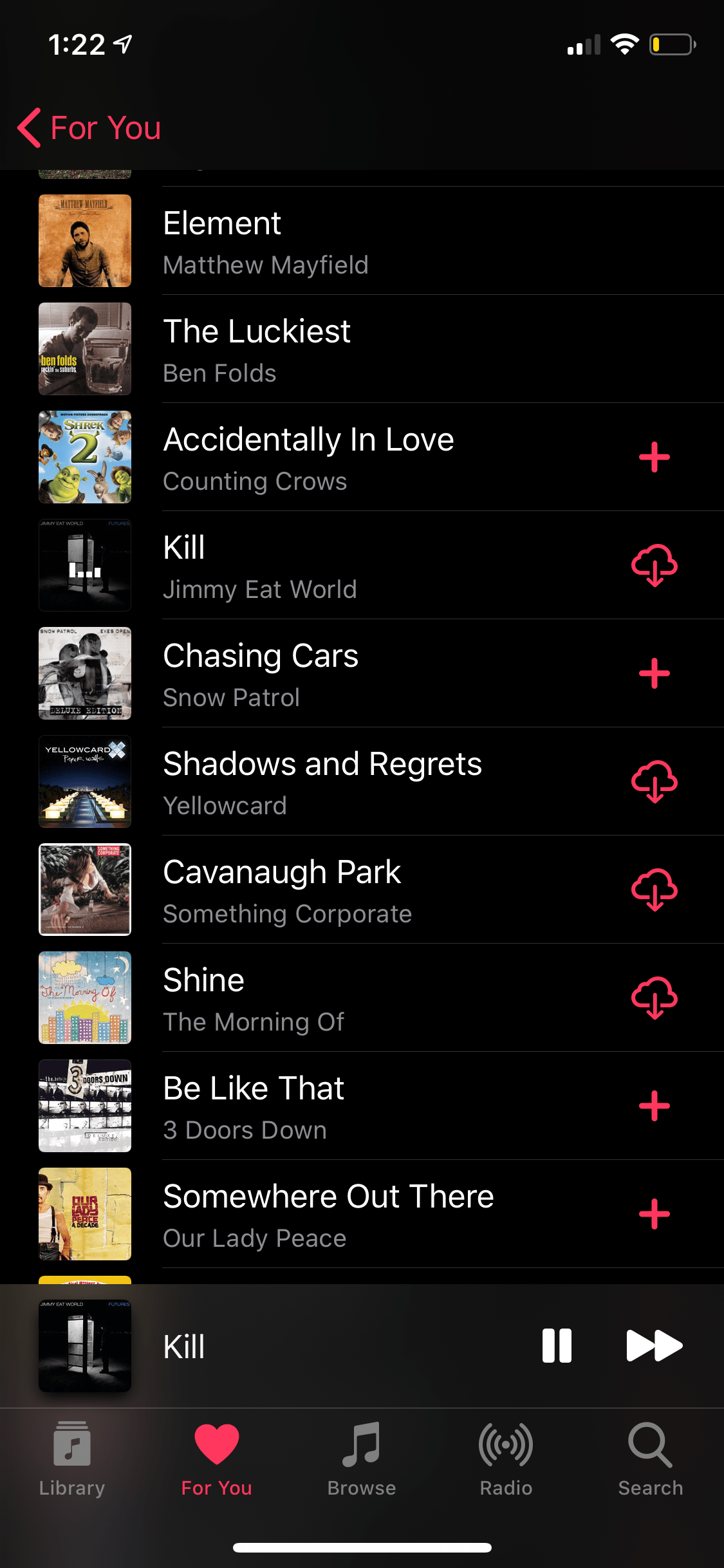The height and width of the screenshot is (1568, 724).
Task: Open the Search tab
Action: 650,1460
